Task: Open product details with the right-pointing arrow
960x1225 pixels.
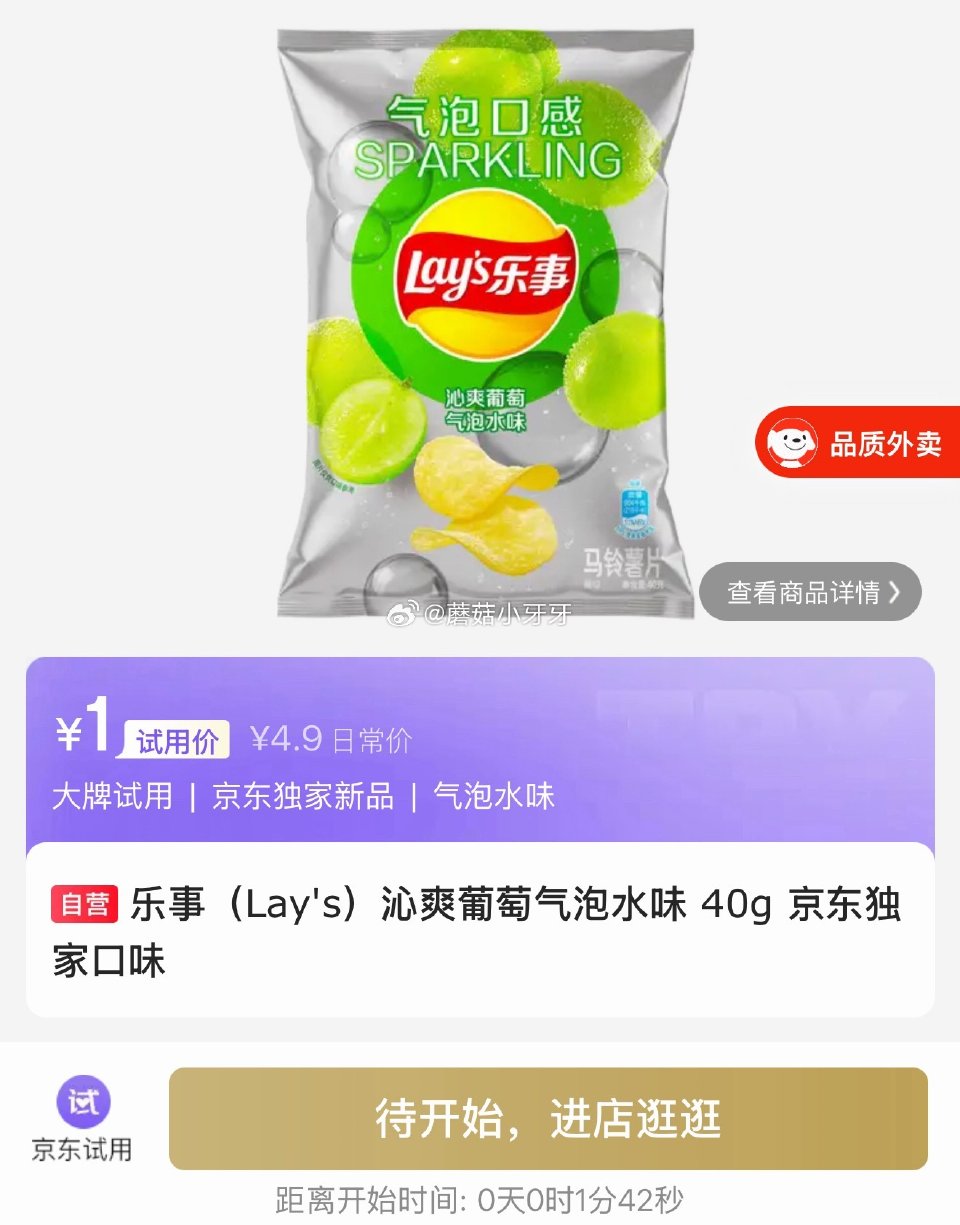Action: pos(893,591)
